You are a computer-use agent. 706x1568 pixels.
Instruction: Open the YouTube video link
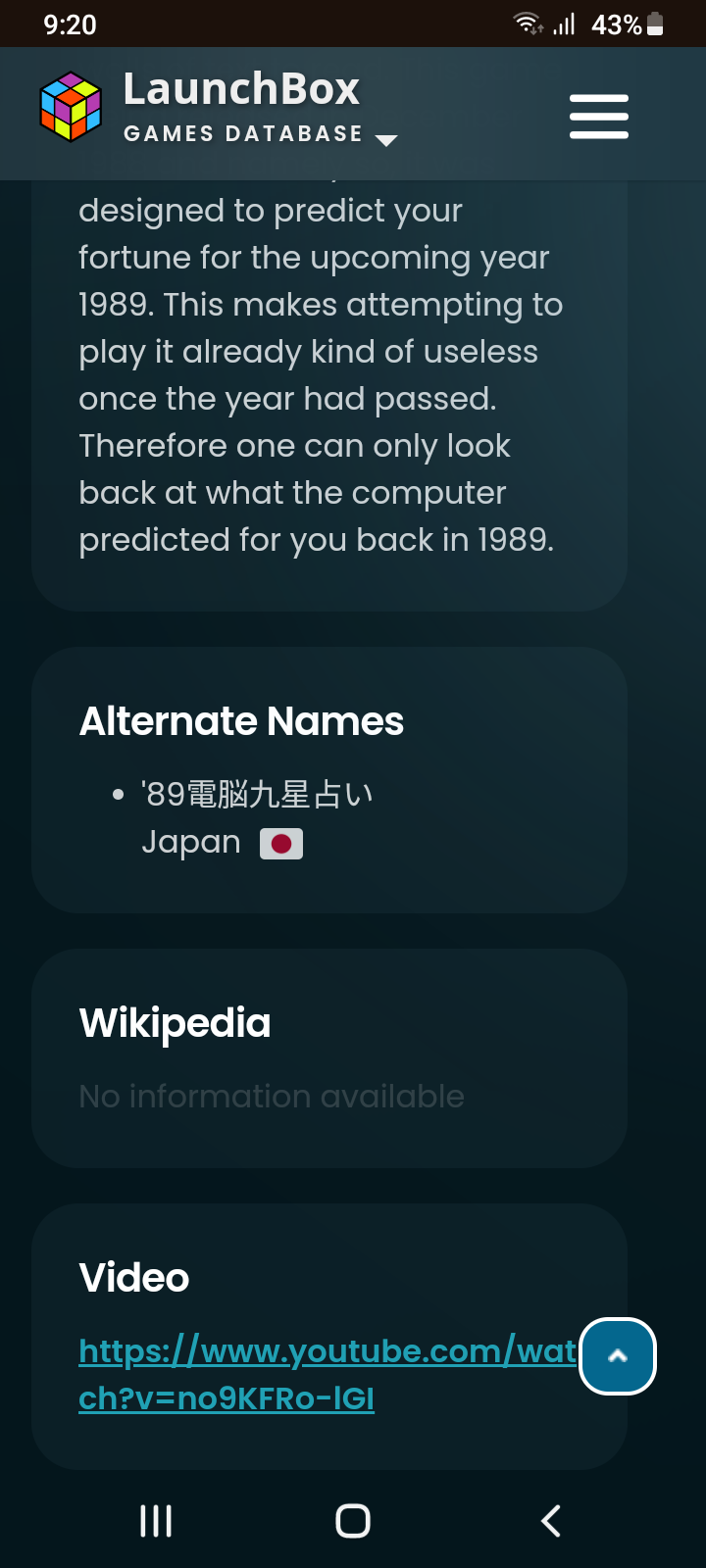[328, 1375]
